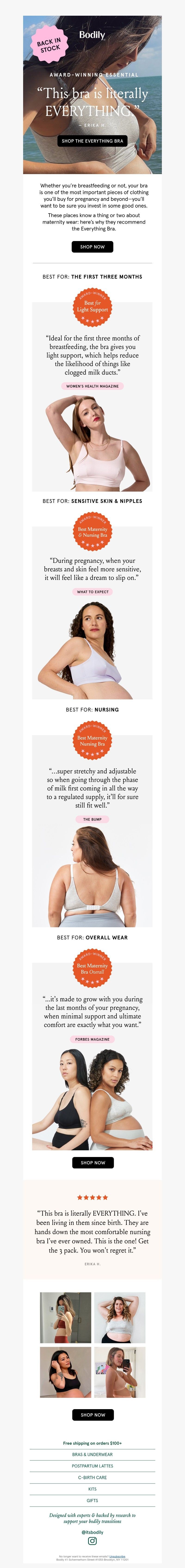Open the Kits category
Screen dimensions: 185x1568
point(92,1489)
